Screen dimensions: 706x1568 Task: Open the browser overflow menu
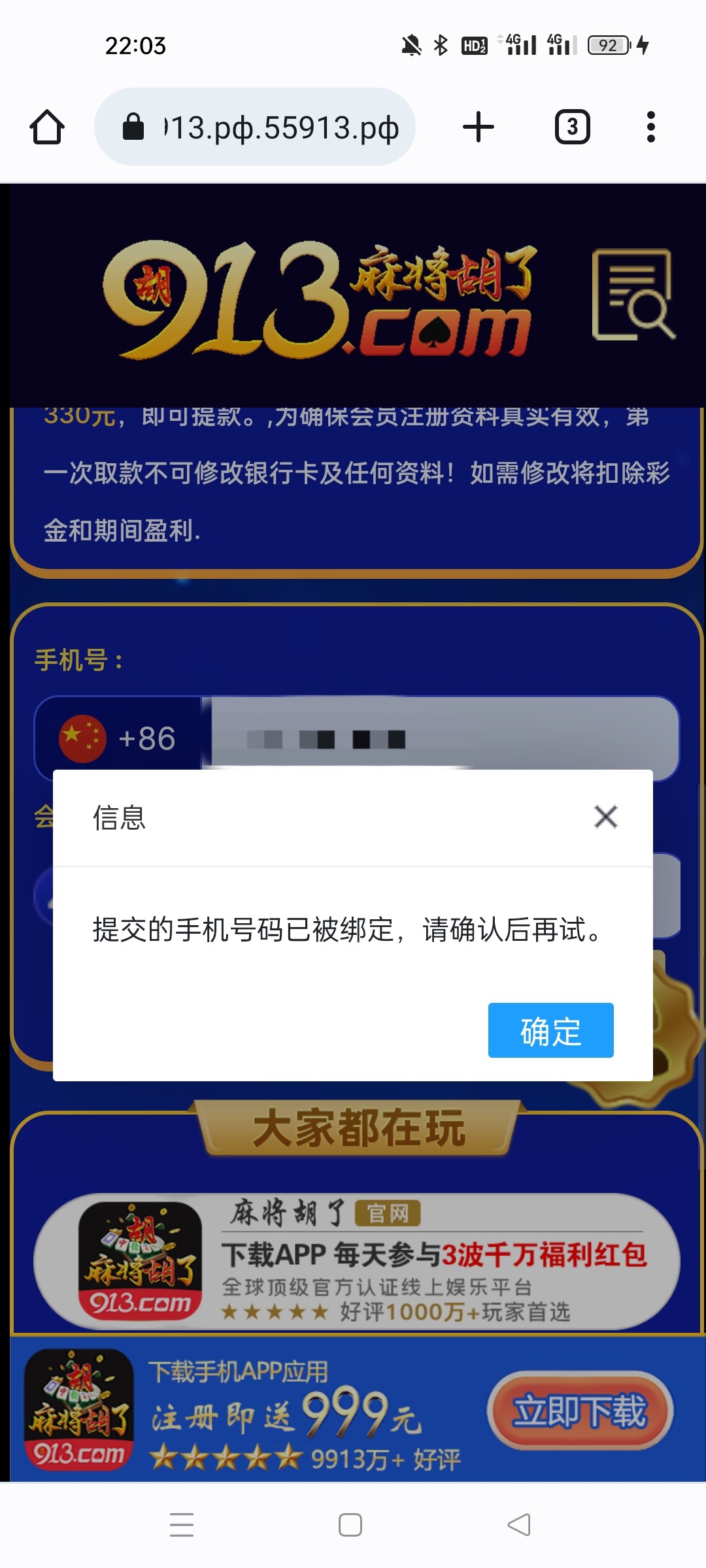pos(650,127)
